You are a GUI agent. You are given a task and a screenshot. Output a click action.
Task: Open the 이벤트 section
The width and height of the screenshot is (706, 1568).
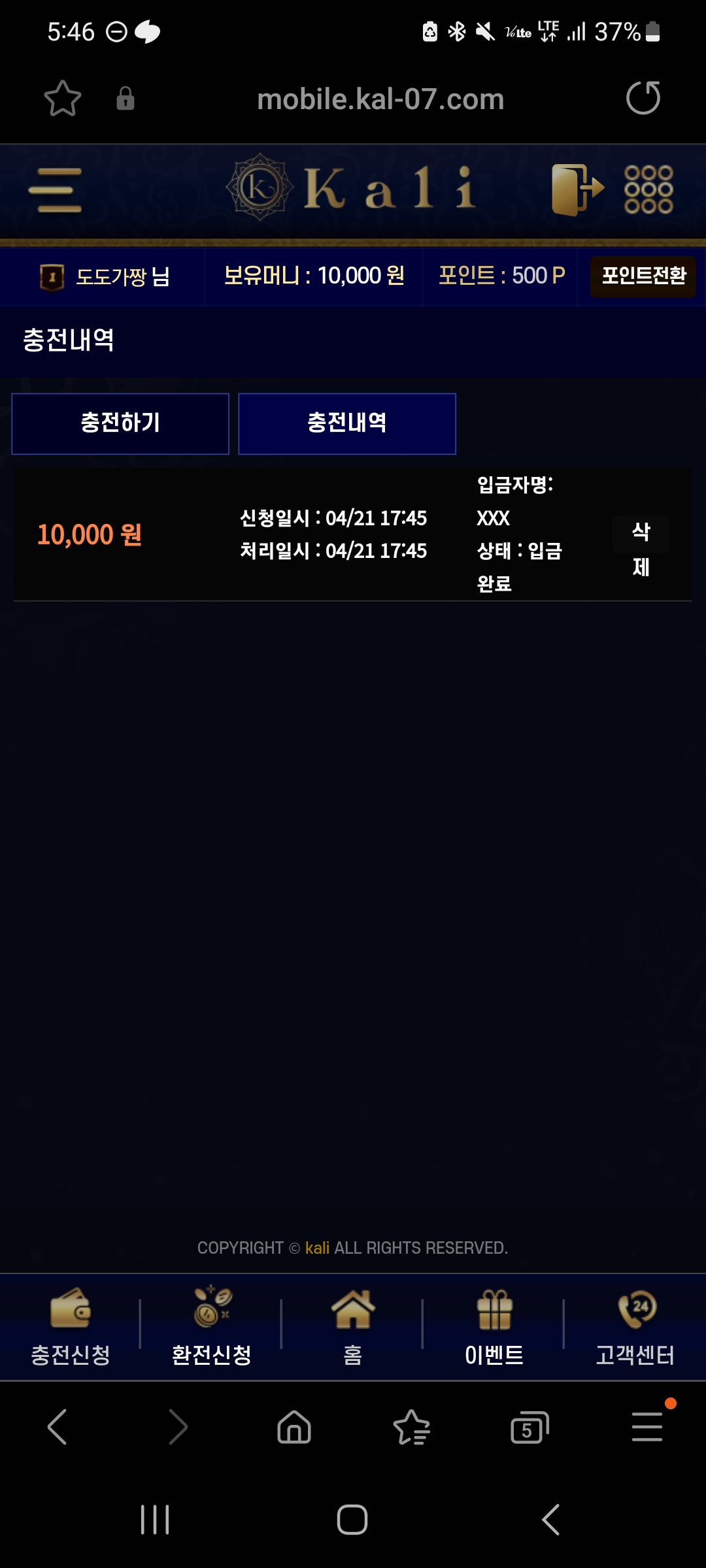tap(494, 1328)
